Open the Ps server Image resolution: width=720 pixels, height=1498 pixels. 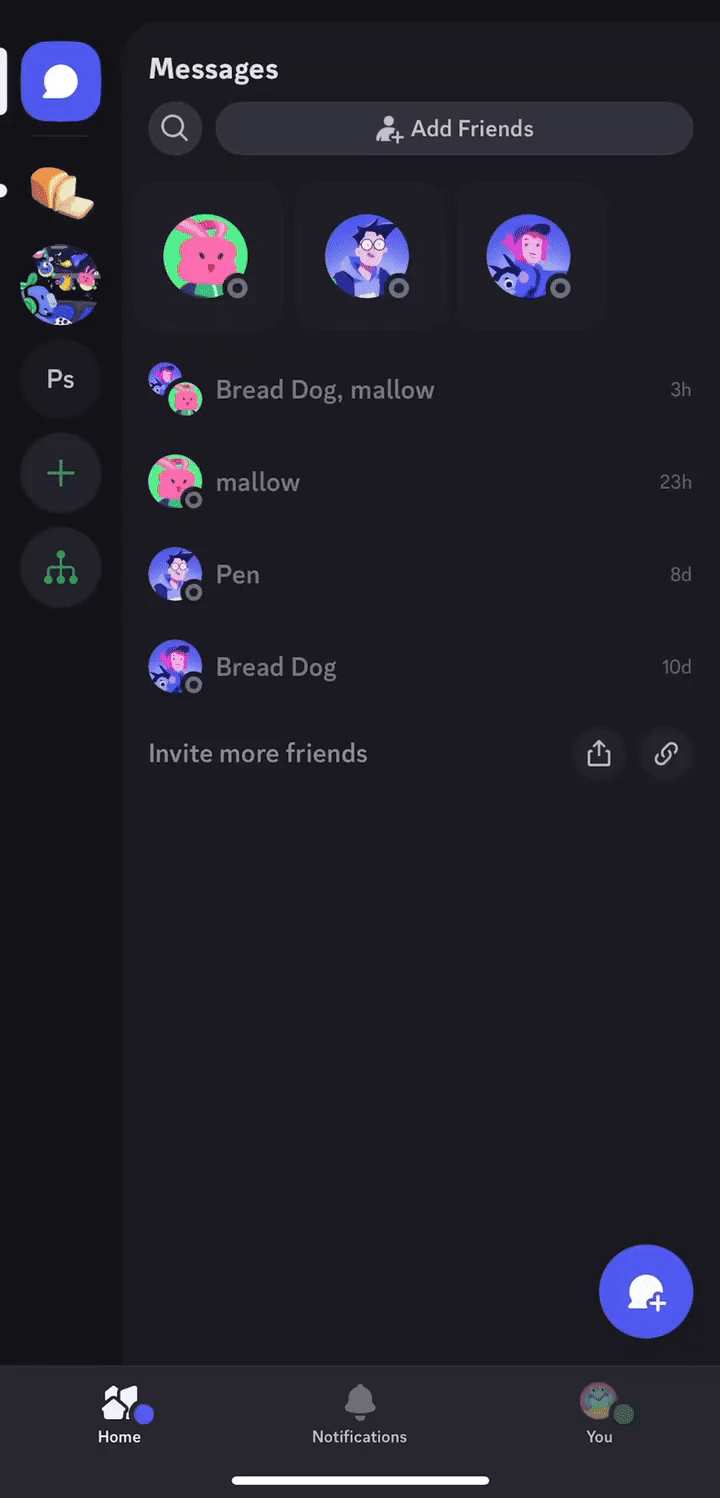(61, 380)
